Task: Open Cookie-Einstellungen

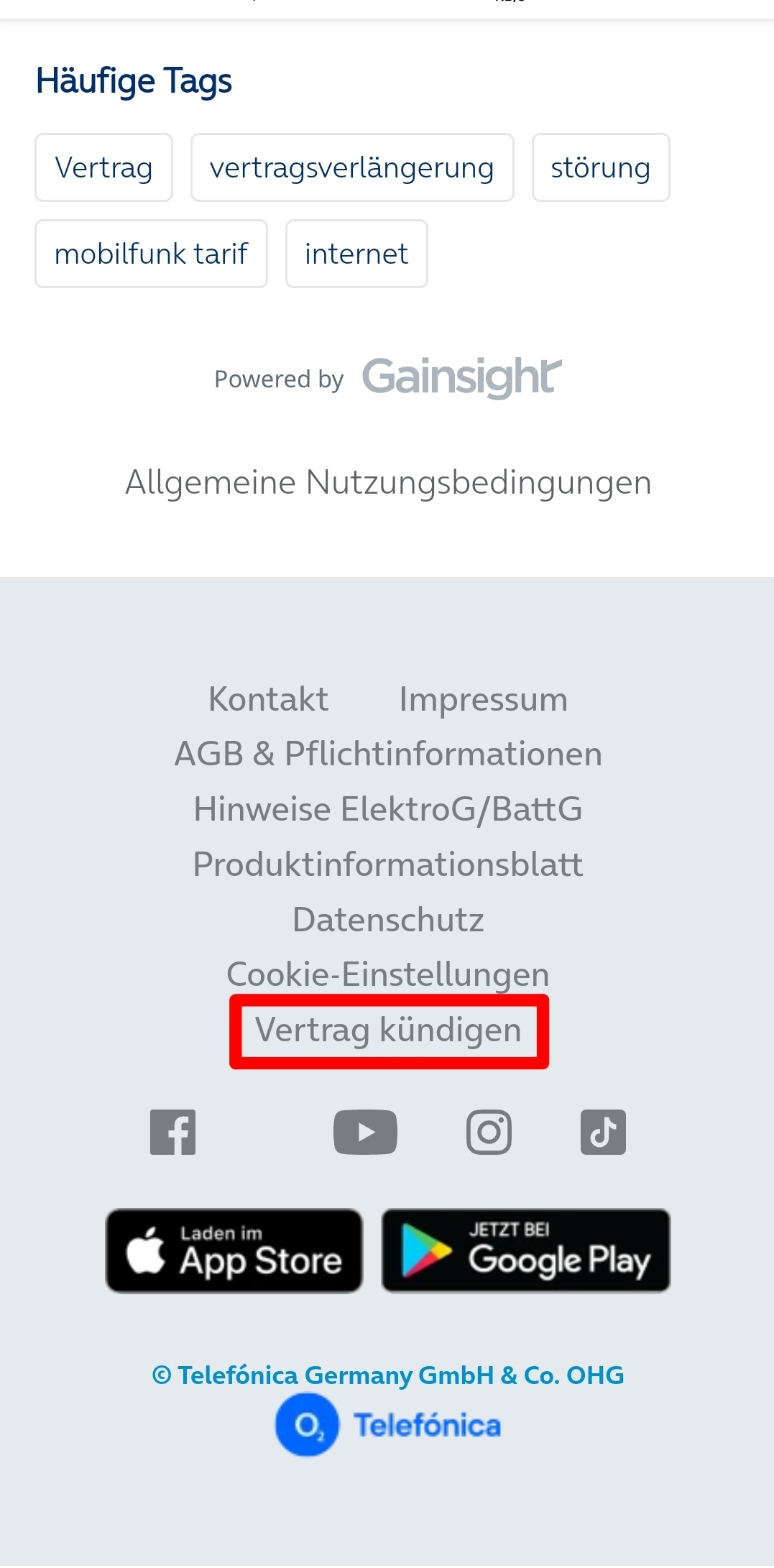Action: pos(388,974)
